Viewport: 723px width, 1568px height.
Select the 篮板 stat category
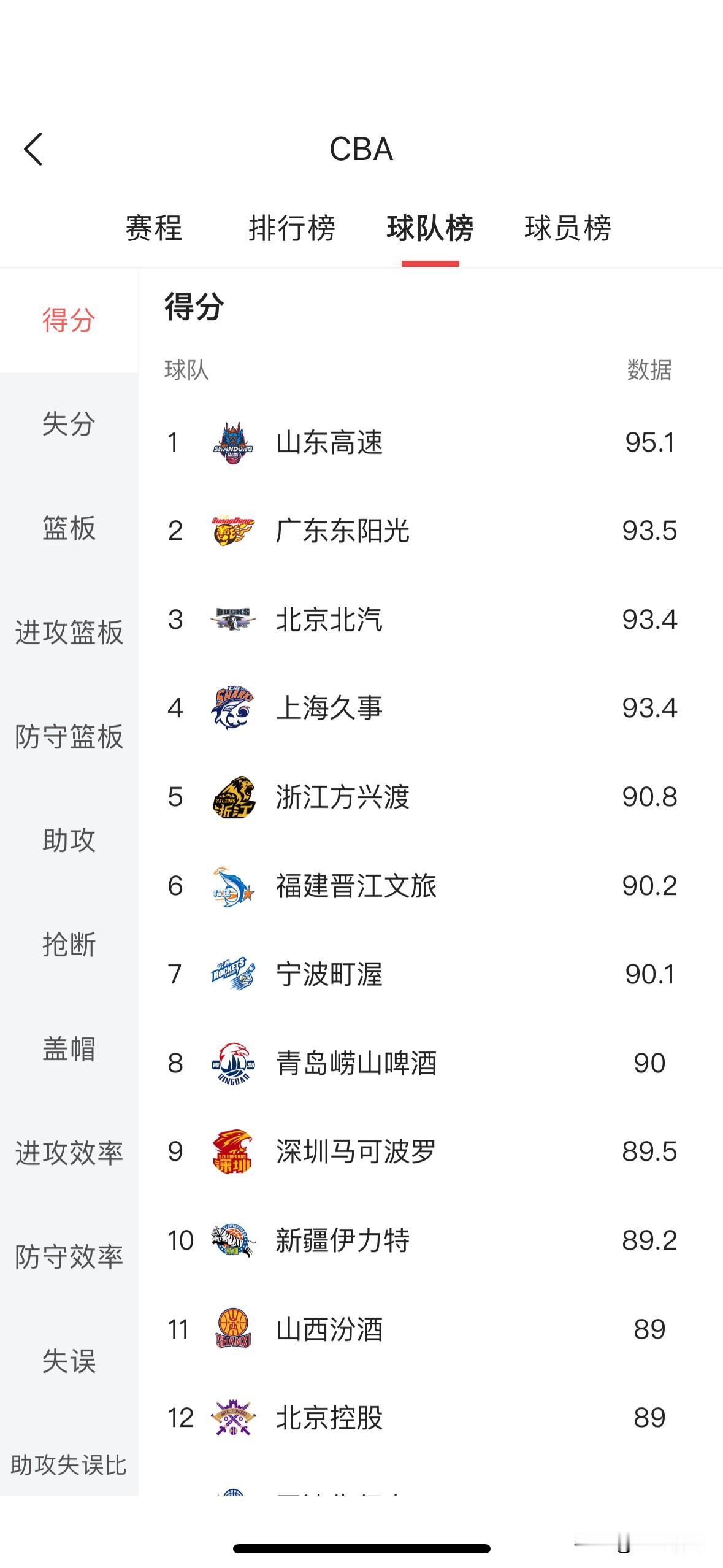69,528
